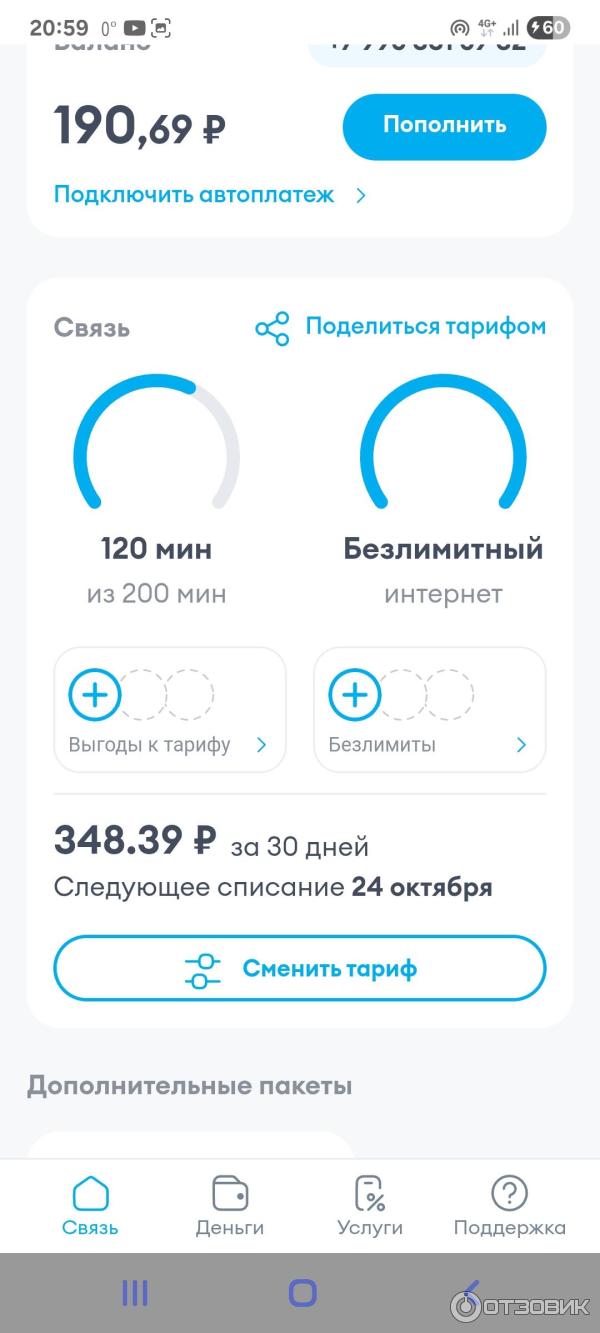Image resolution: width=600 pixels, height=1333 pixels.
Task: Go to the system home screen
Action: coord(302,1293)
